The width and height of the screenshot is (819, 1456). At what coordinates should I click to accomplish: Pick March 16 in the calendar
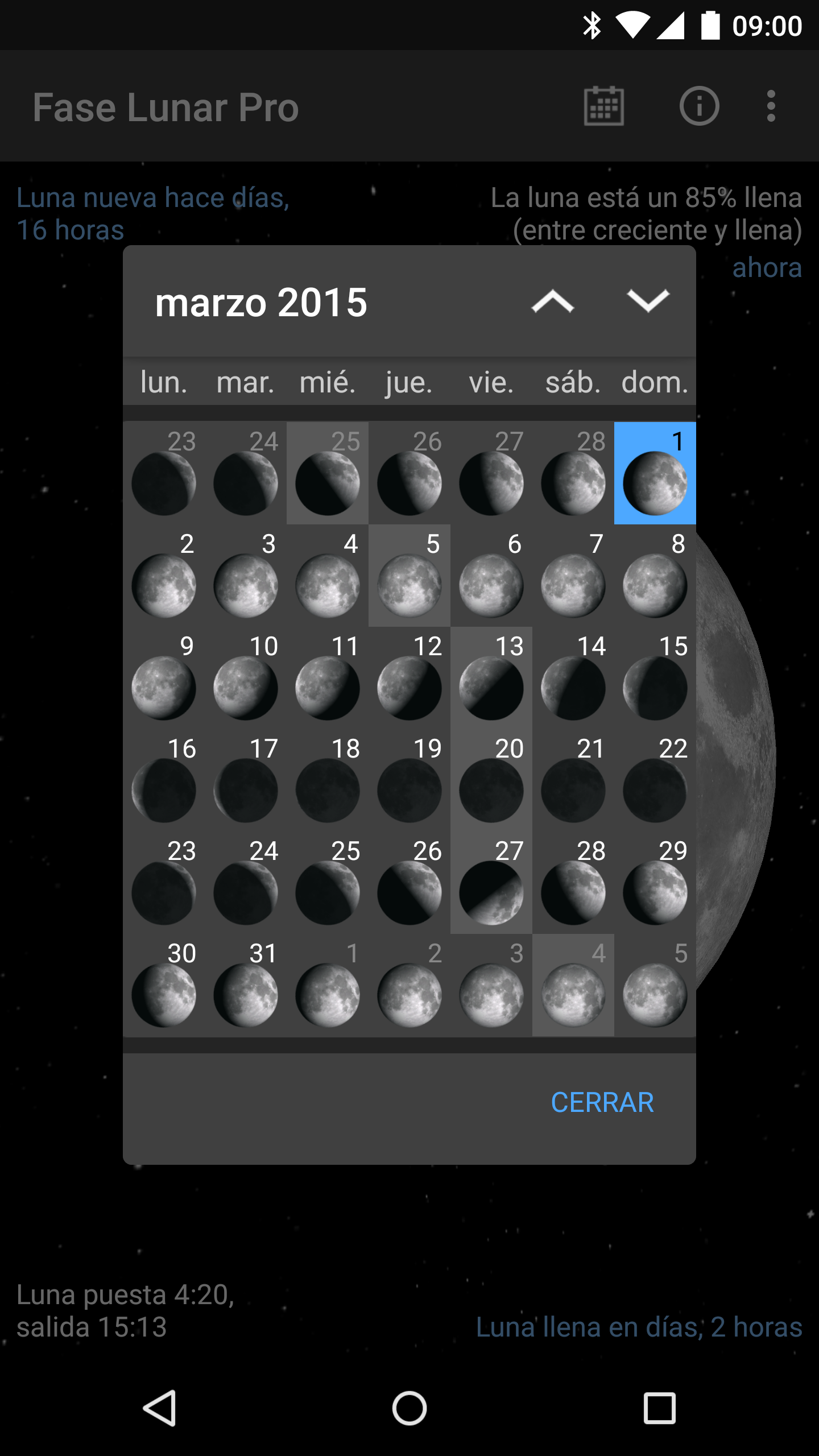pyautogui.click(x=164, y=780)
